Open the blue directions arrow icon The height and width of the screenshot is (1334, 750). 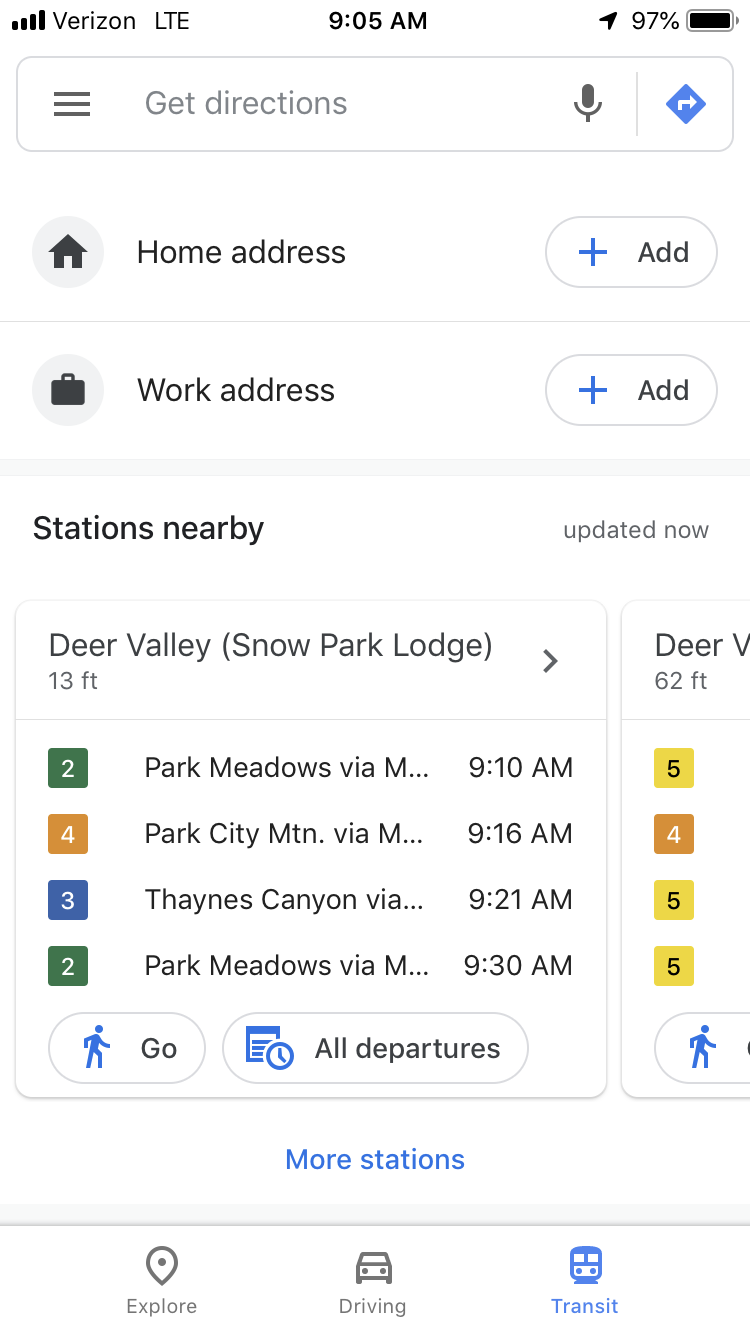(686, 104)
